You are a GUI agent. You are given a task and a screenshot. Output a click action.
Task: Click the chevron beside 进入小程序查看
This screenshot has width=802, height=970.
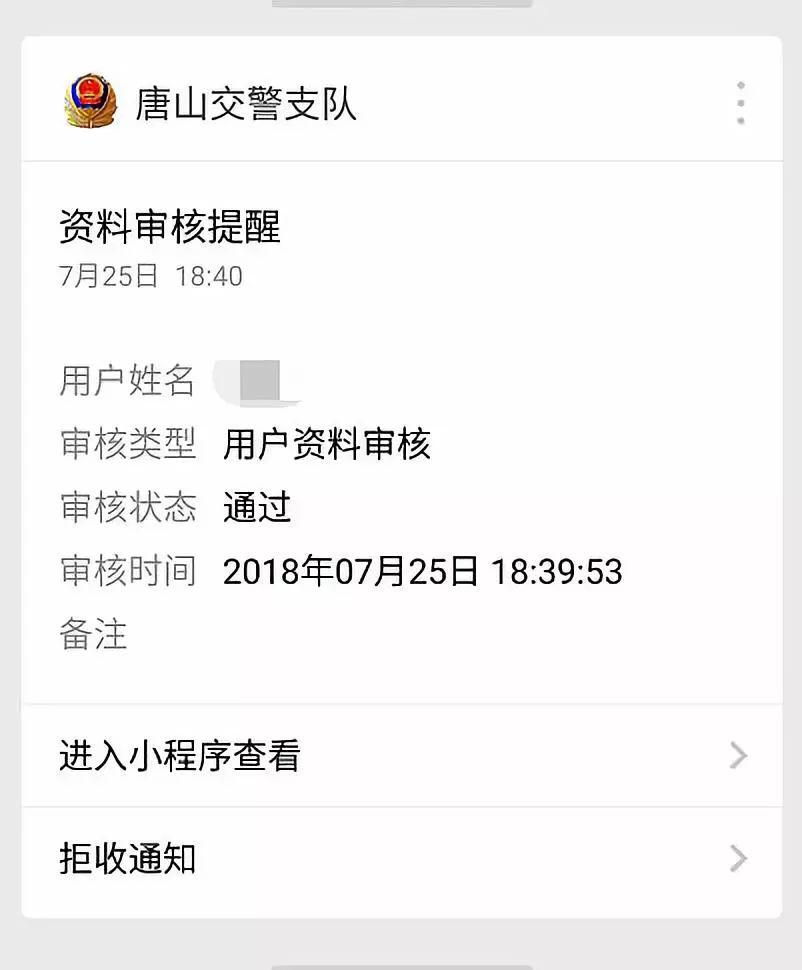tap(737, 757)
